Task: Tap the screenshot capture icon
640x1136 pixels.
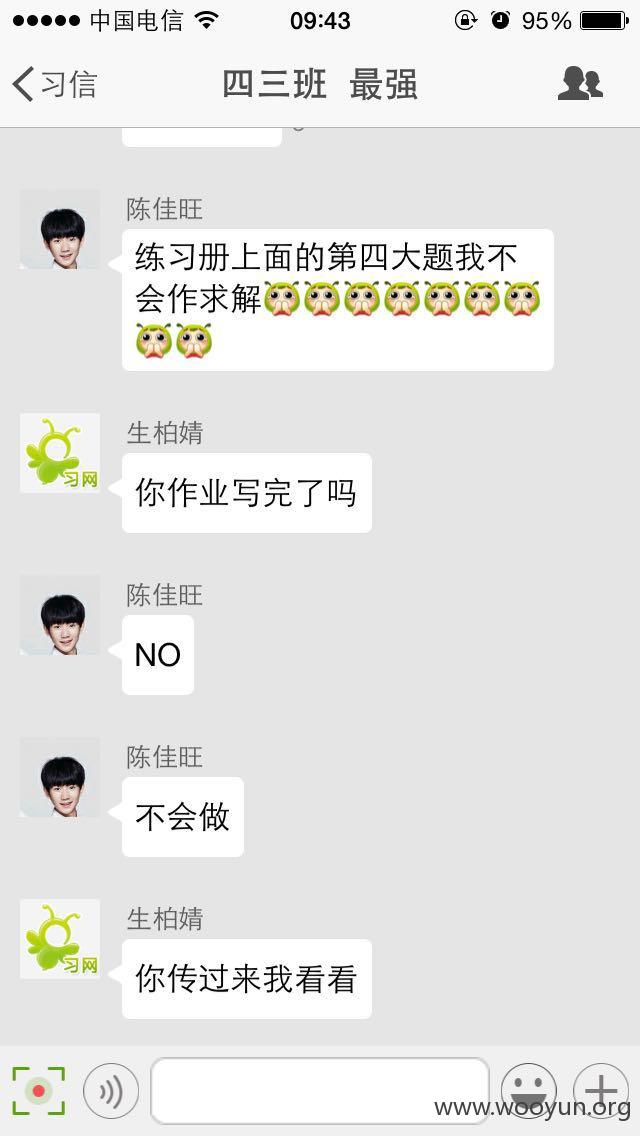Action: 38,1090
